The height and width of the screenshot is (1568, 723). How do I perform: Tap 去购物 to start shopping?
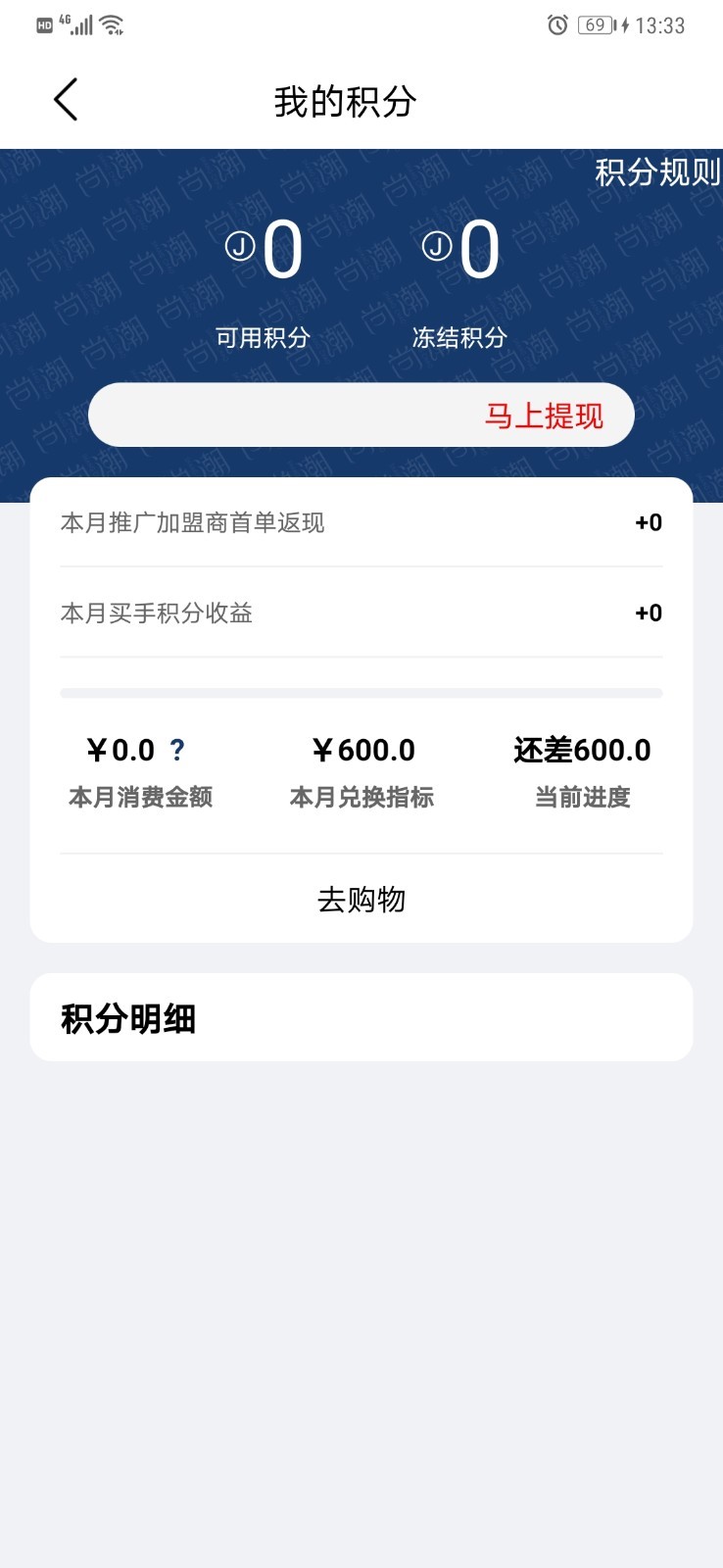(x=361, y=900)
